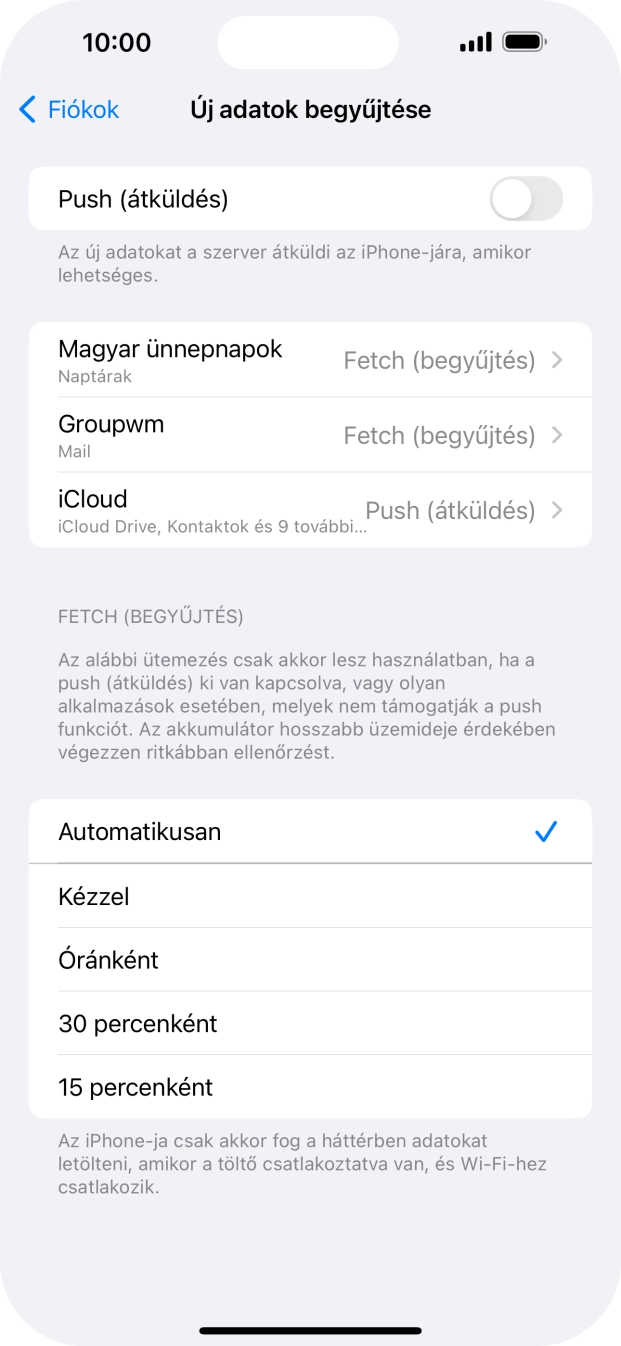Select 15 percenként fetch interval
The width and height of the screenshot is (621, 1346).
pyautogui.click(x=310, y=1086)
